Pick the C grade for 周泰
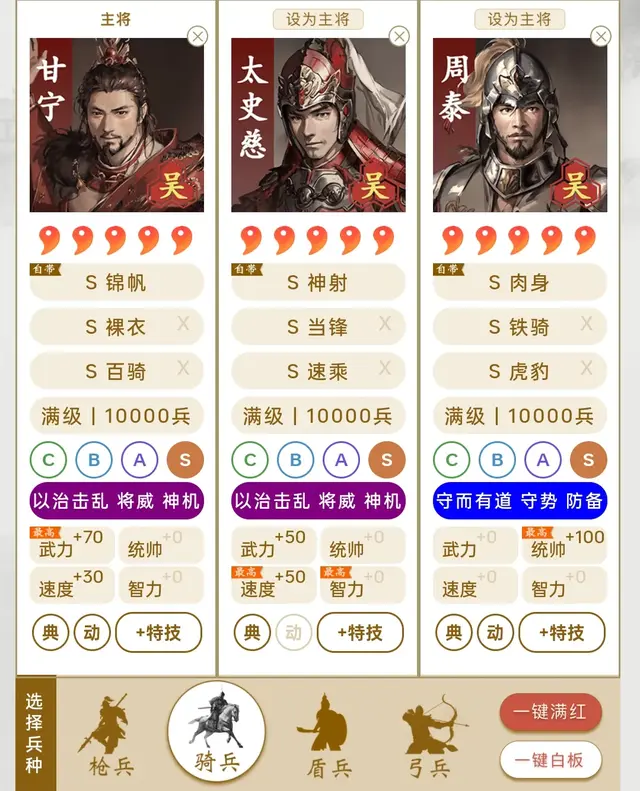 [x=451, y=460]
